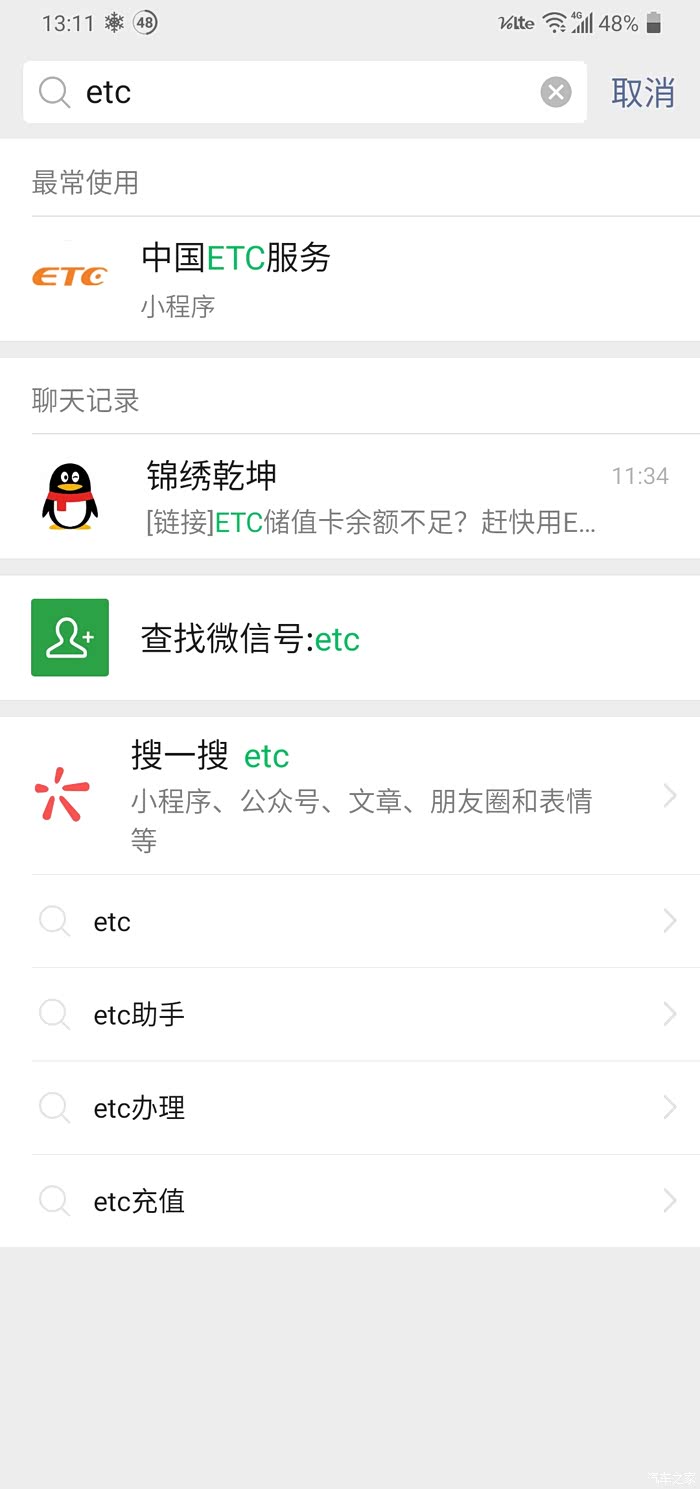Select the etc助手 suggestion
Image resolution: width=700 pixels, height=1489 pixels.
point(350,1015)
